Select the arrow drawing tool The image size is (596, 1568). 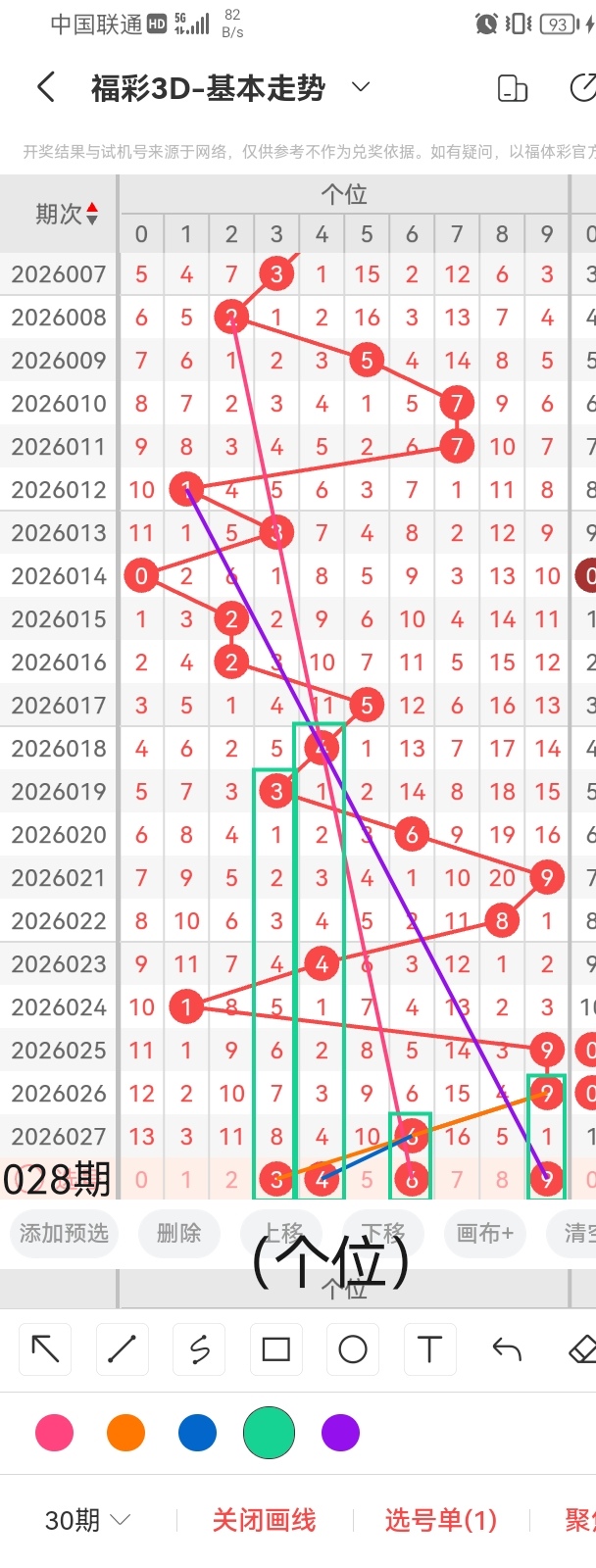click(45, 1349)
